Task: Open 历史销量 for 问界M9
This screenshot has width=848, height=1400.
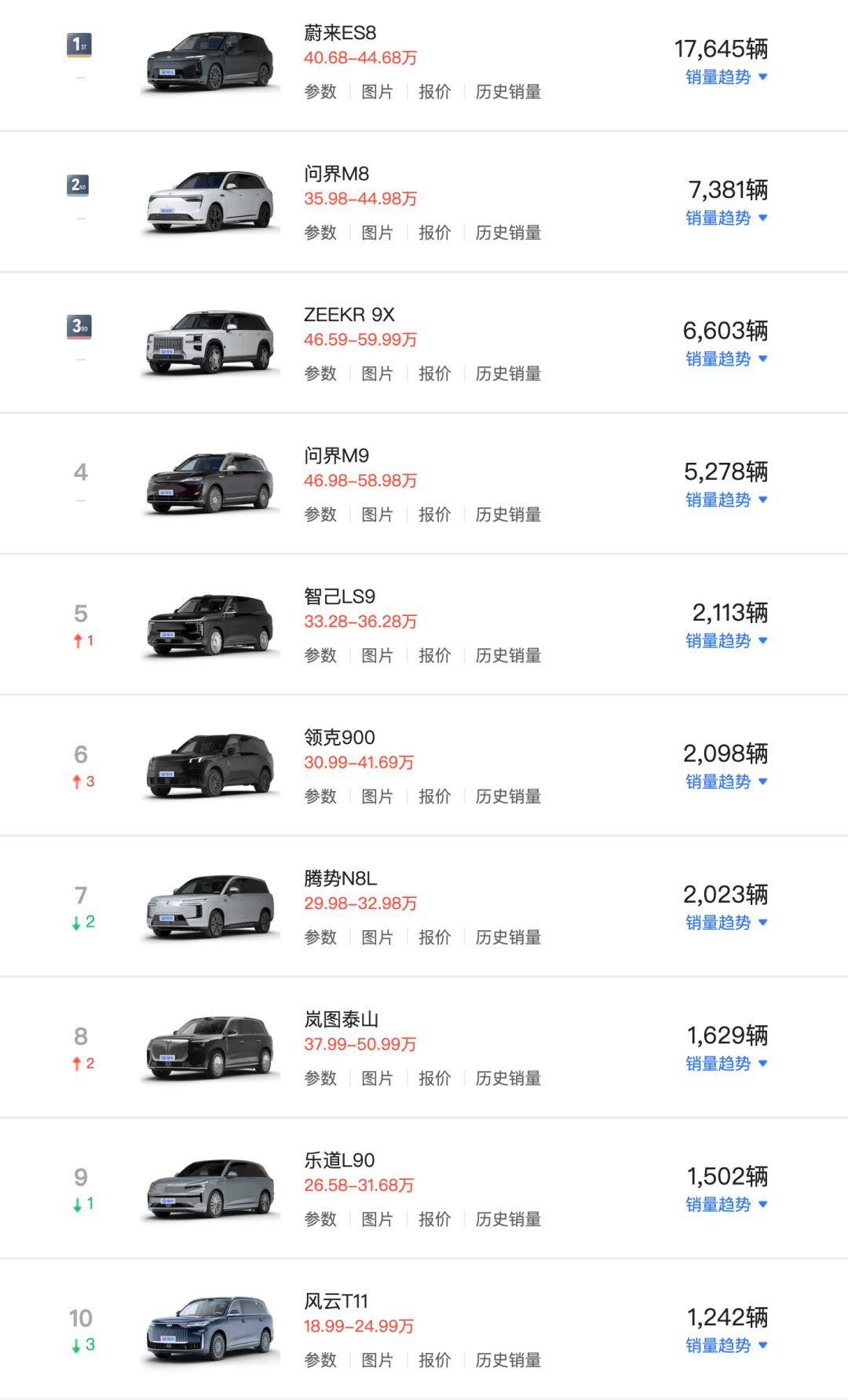Action: (x=508, y=515)
